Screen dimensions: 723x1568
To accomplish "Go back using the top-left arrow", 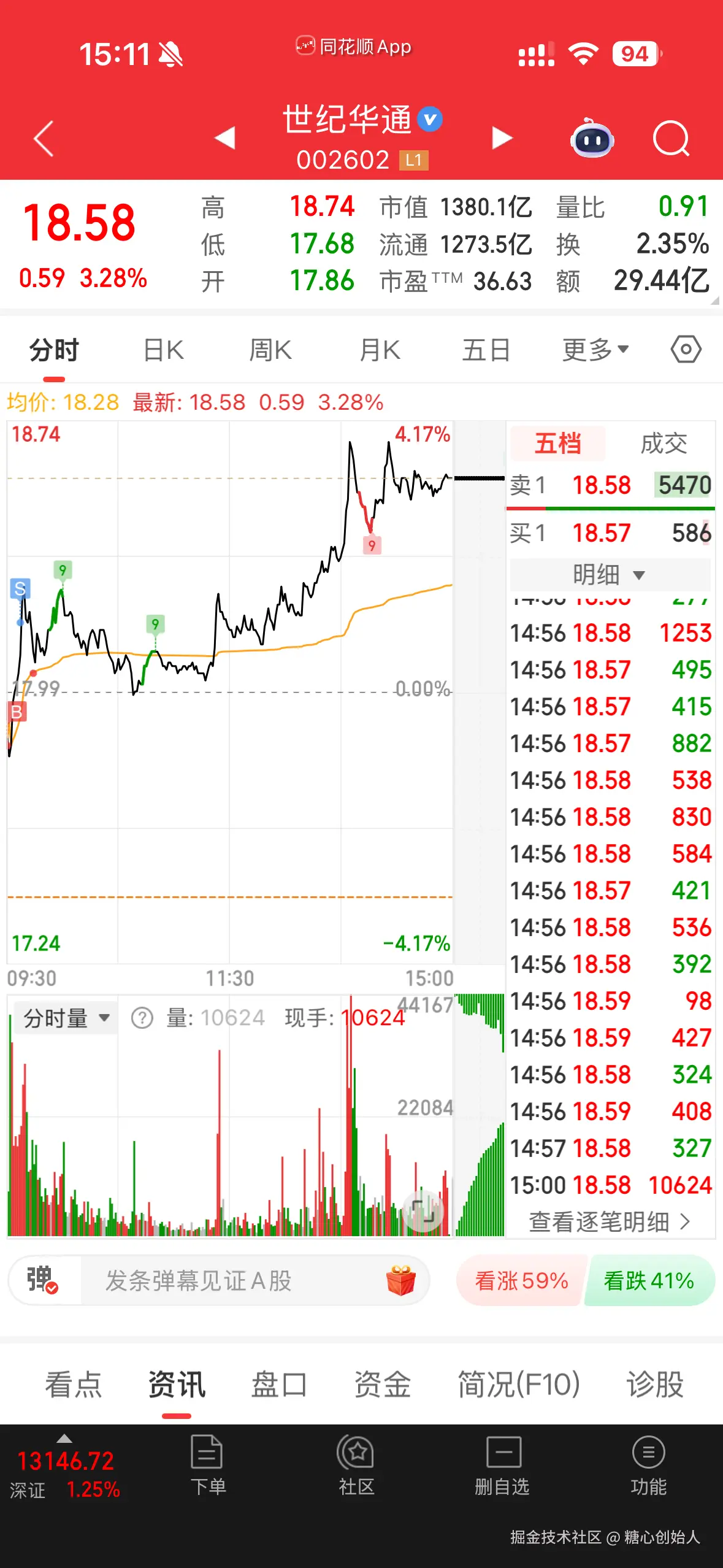I will (x=44, y=139).
